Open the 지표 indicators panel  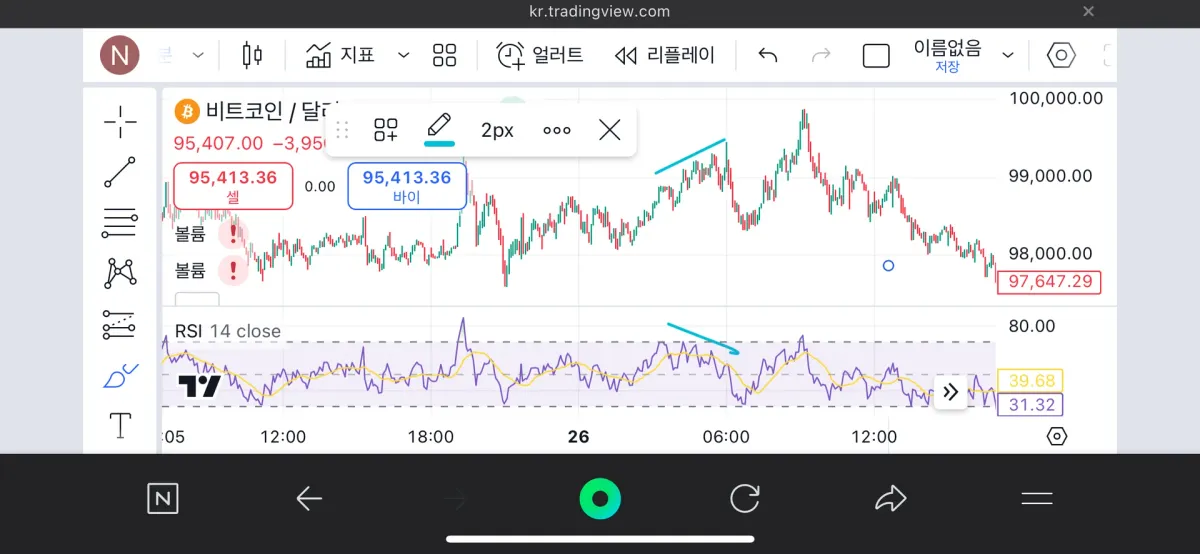point(342,55)
